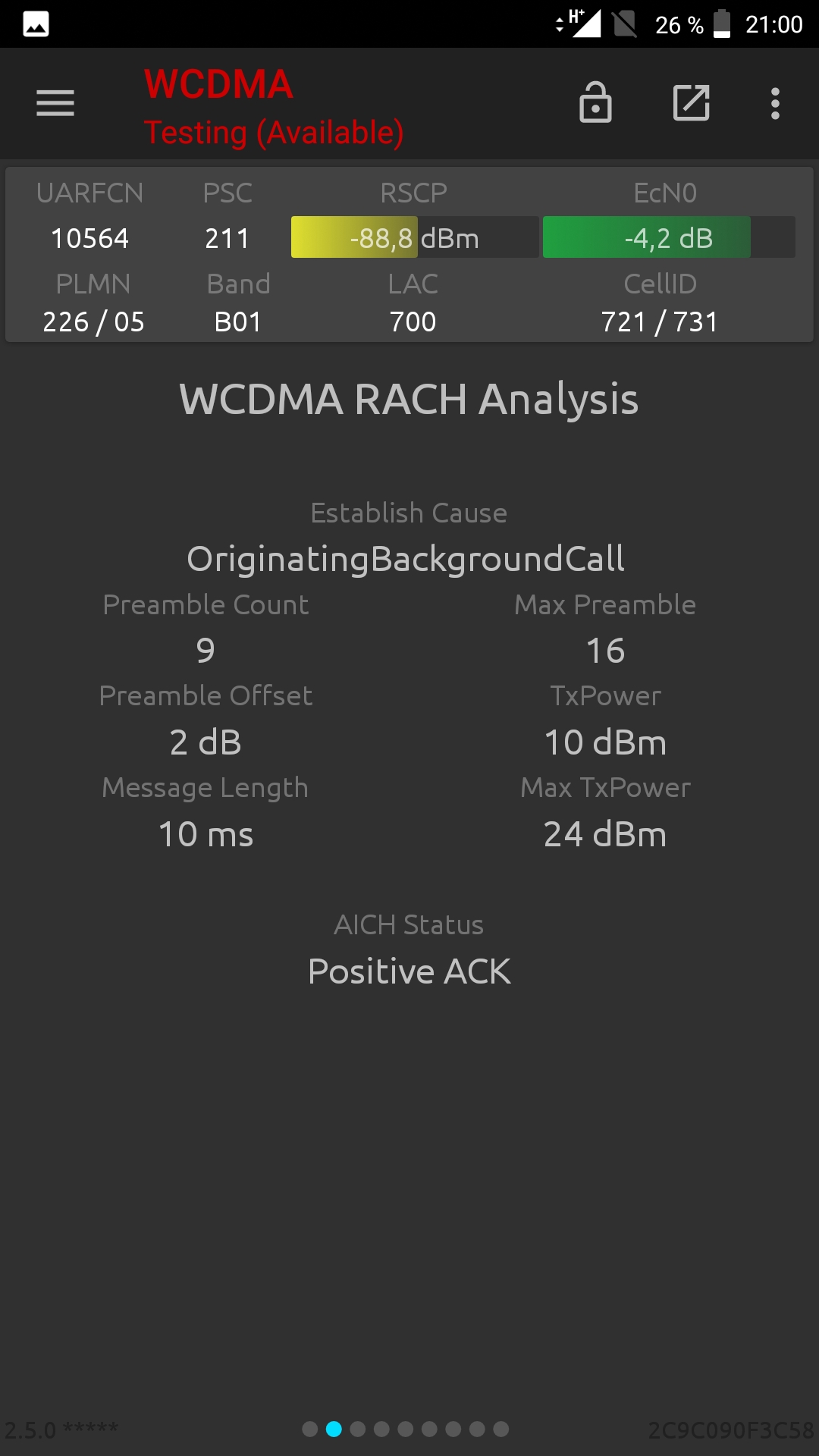Viewport: 819px width, 1456px height.
Task: Open the three-dot overflow menu
Action: (x=775, y=103)
